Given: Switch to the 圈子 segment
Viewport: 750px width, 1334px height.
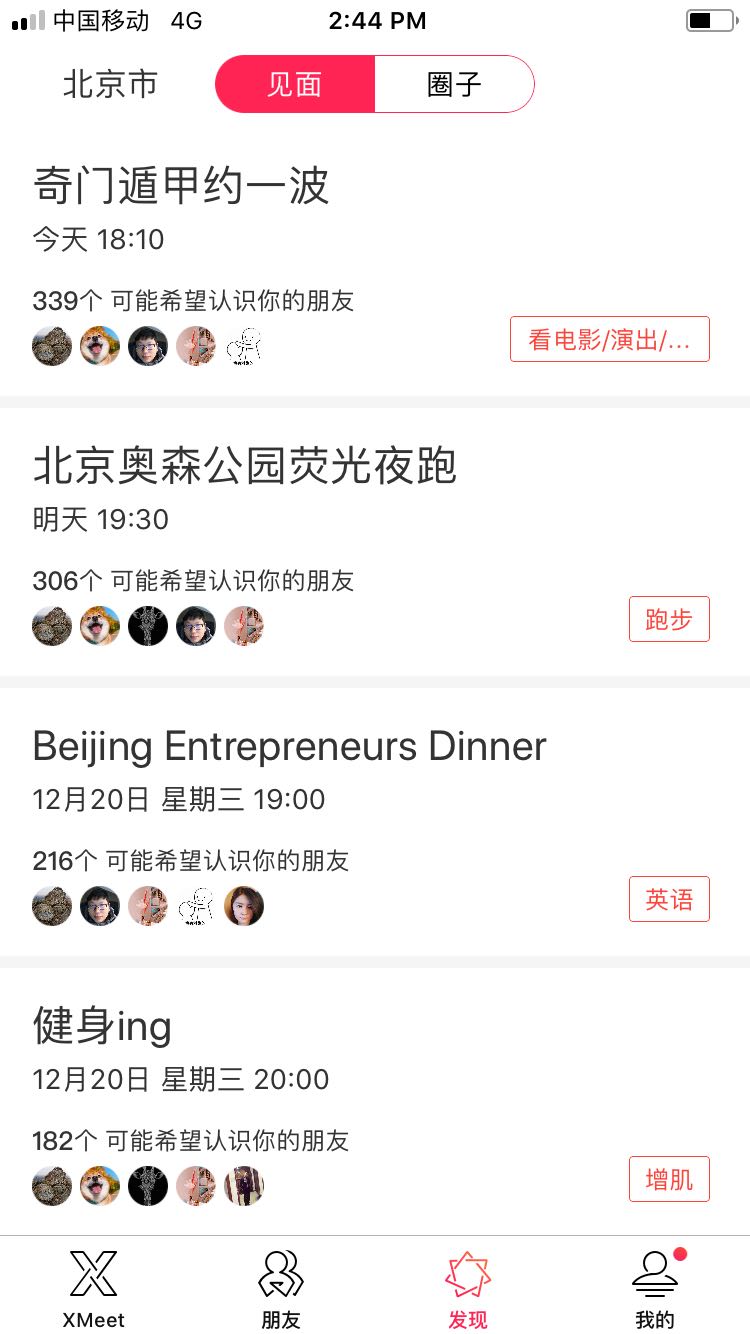Looking at the screenshot, I should click(x=455, y=84).
